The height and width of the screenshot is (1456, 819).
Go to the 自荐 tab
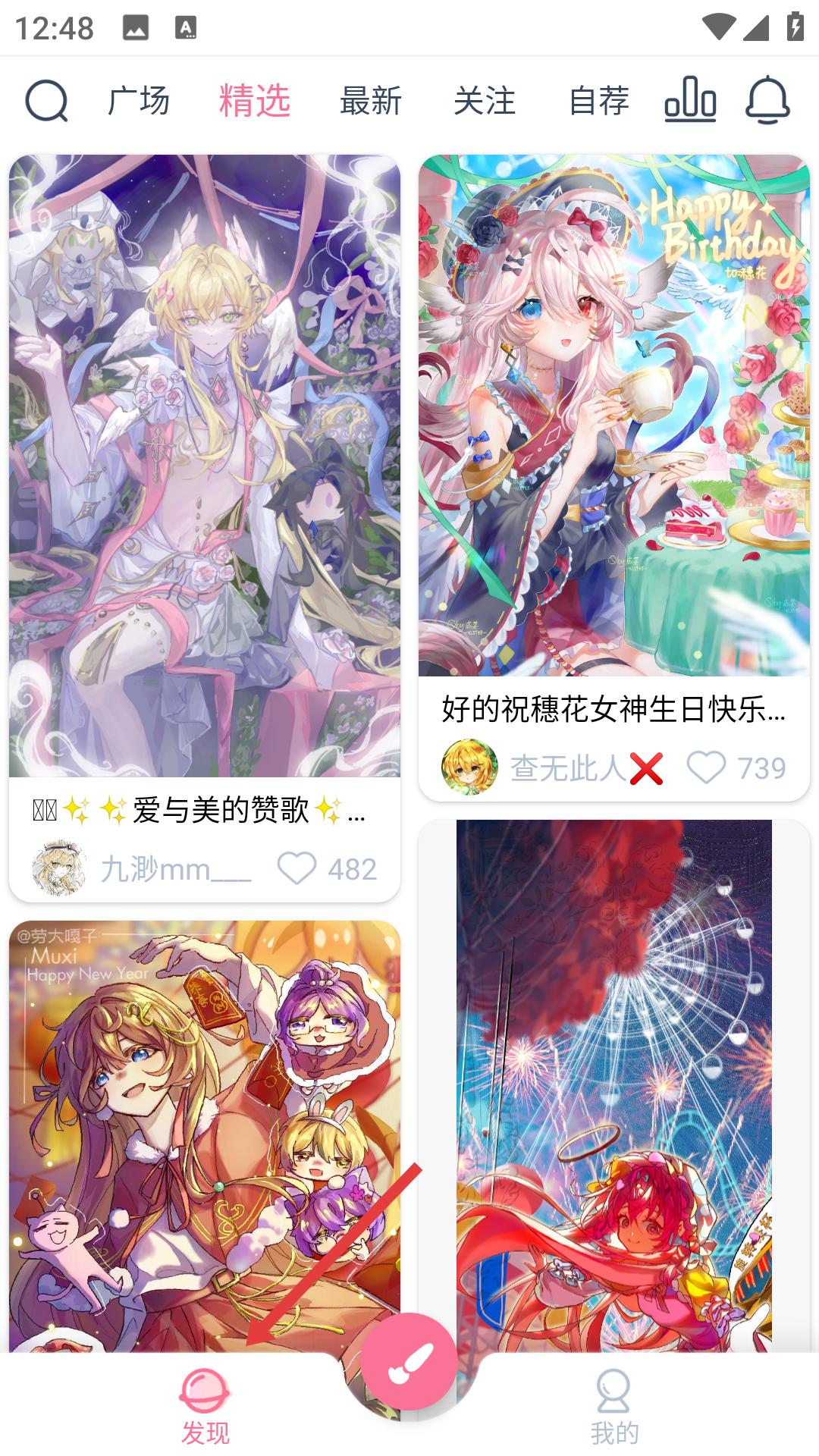pyautogui.click(x=599, y=101)
